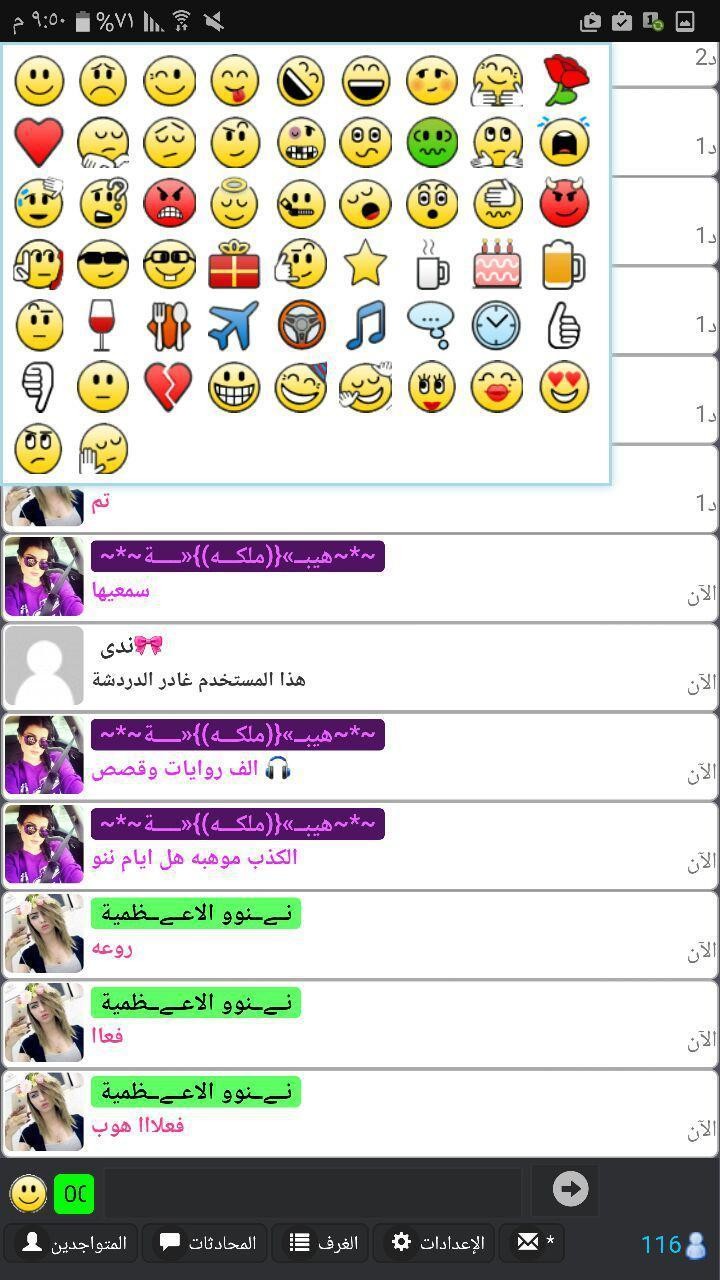Viewport: 720px width, 1280px height.
Task: Insert the angry red face emoji
Action: pyautogui.click(x=169, y=204)
